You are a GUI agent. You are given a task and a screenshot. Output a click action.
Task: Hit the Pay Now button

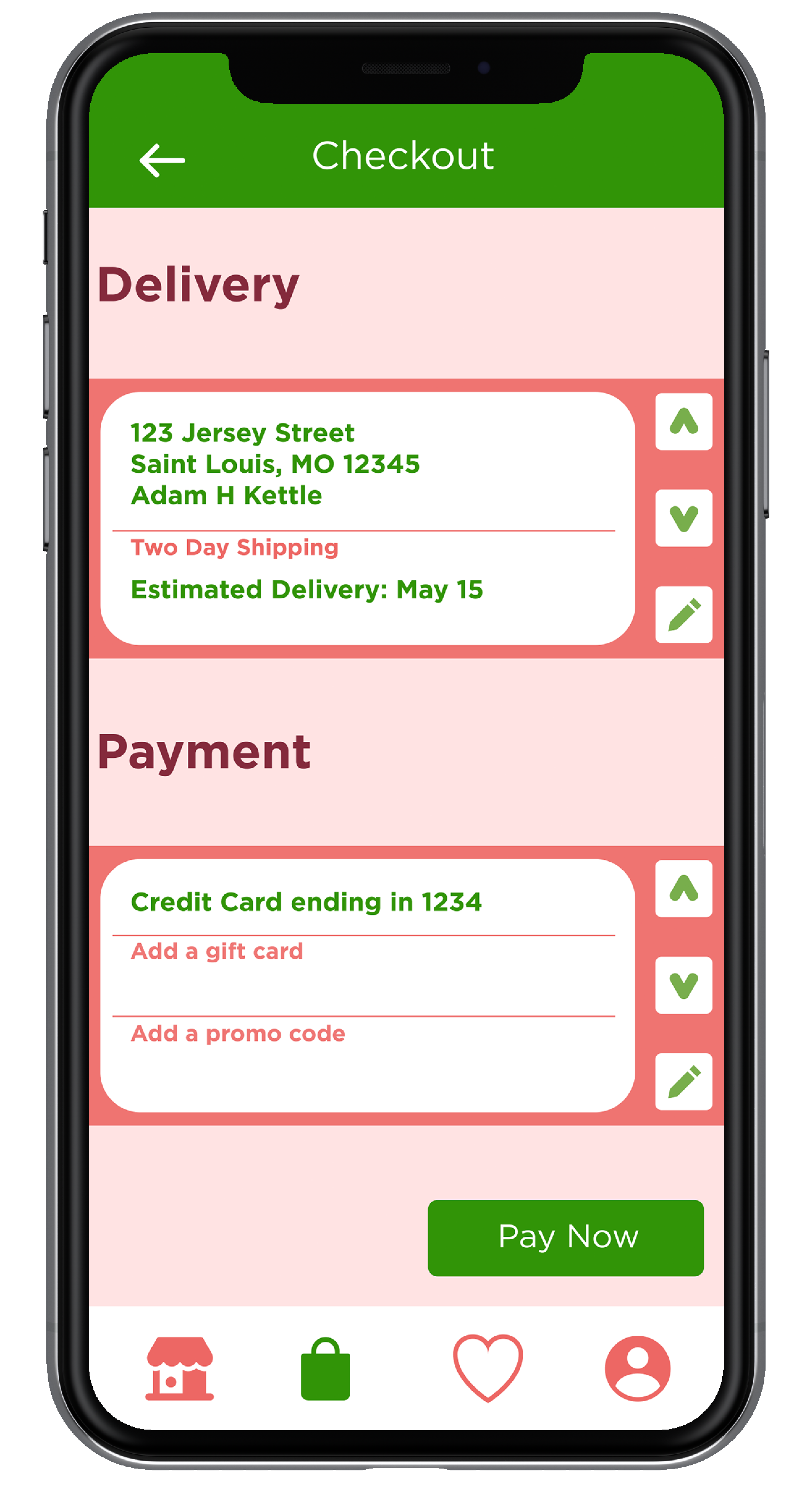565,1238
